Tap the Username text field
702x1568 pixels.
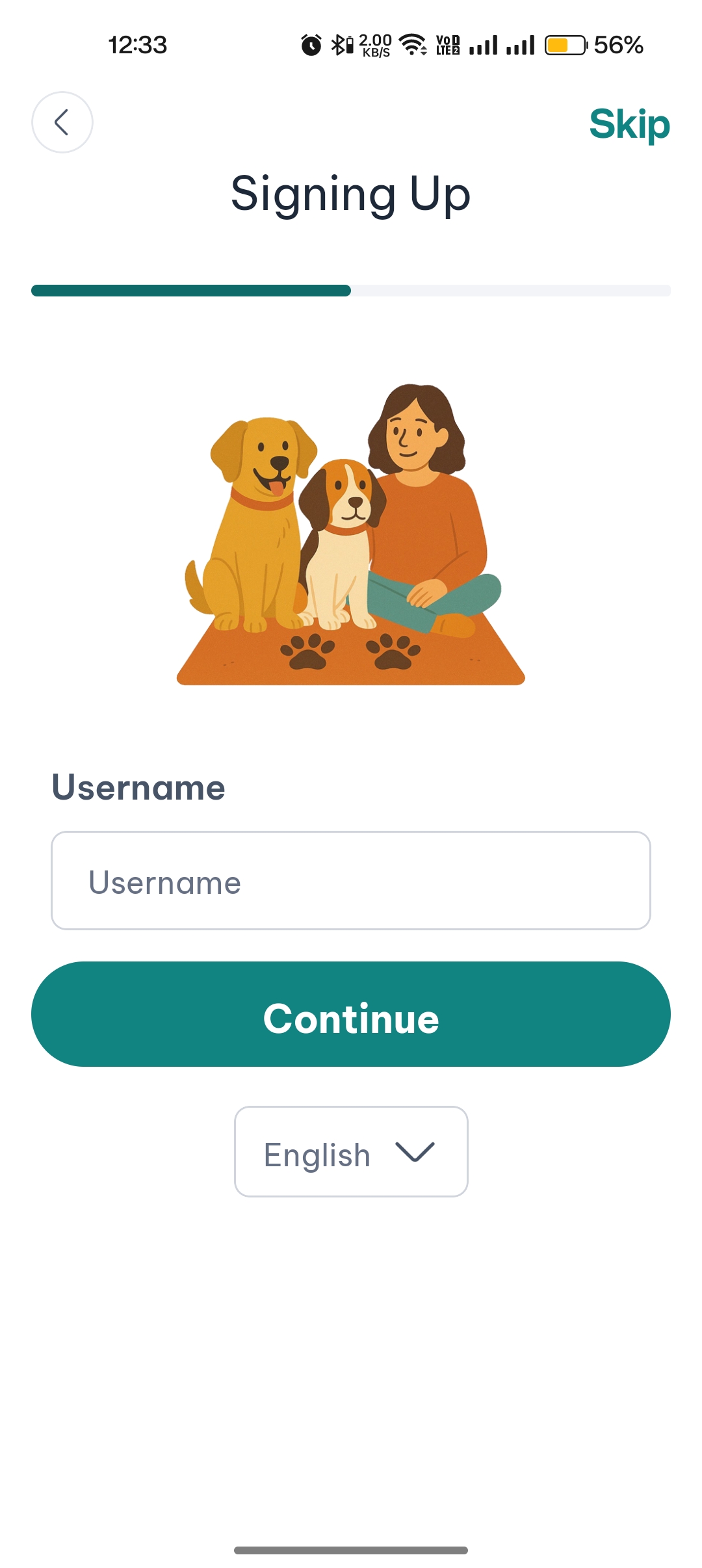point(351,880)
